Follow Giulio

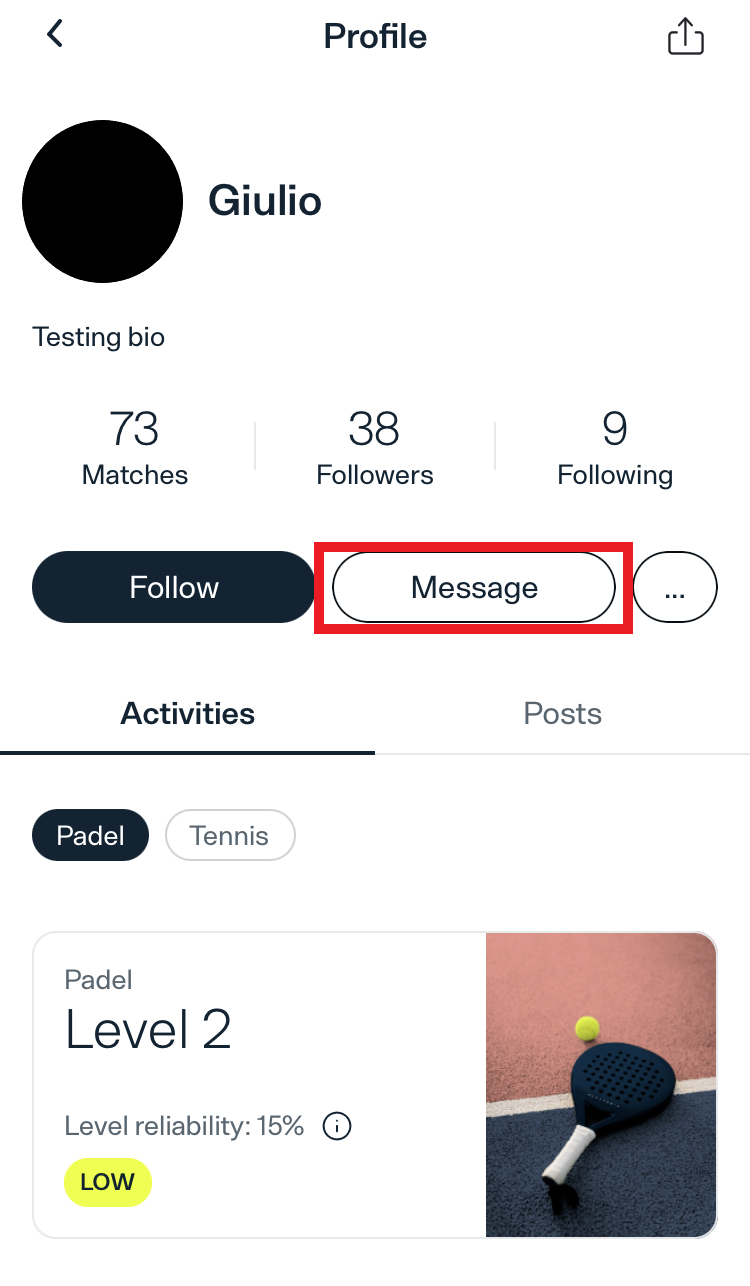tap(173, 587)
